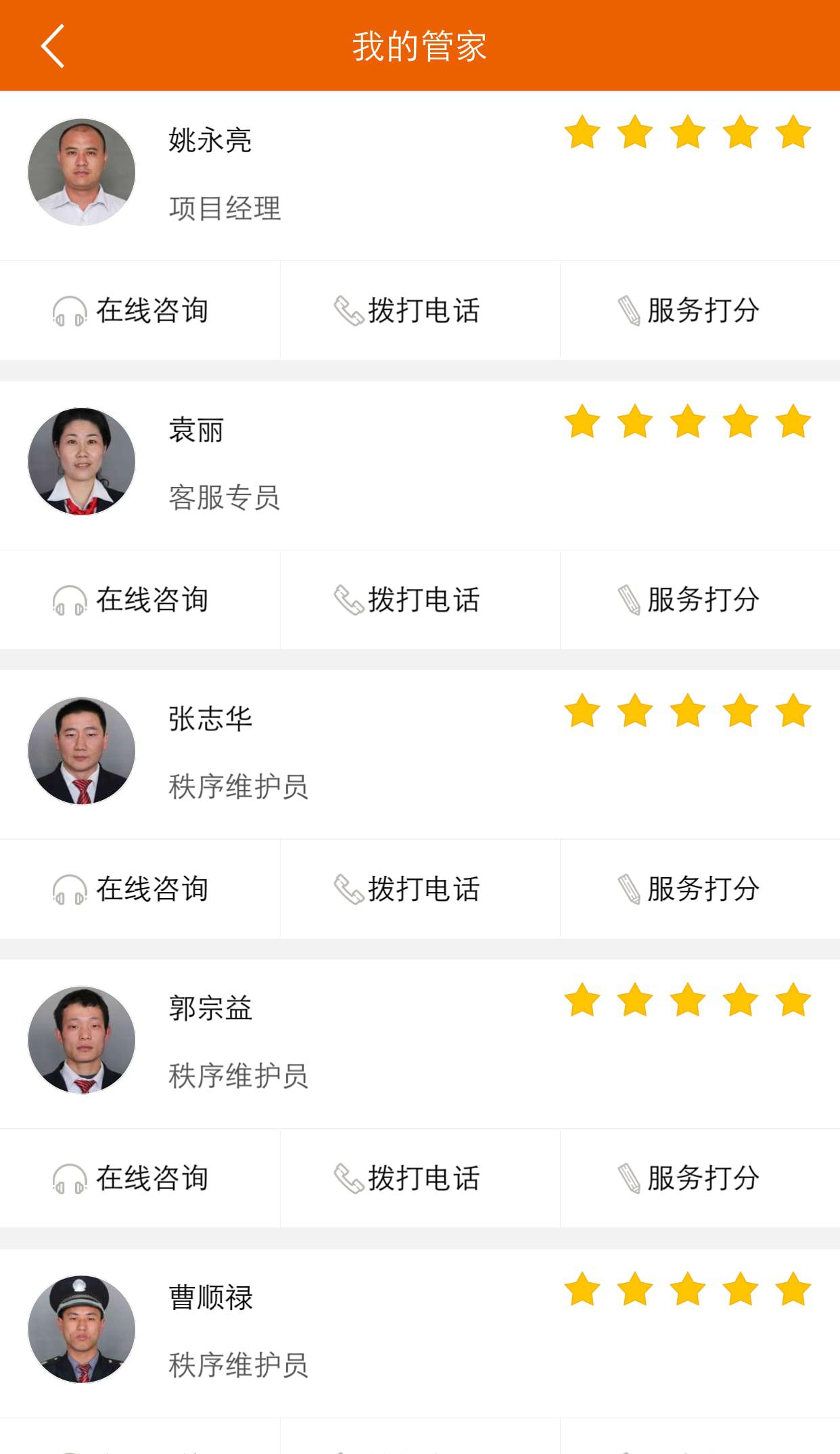Click the headset icon beside 姚永亮's 在线咨询
Image resolution: width=840 pixels, height=1454 pixels.
point(70,310)
